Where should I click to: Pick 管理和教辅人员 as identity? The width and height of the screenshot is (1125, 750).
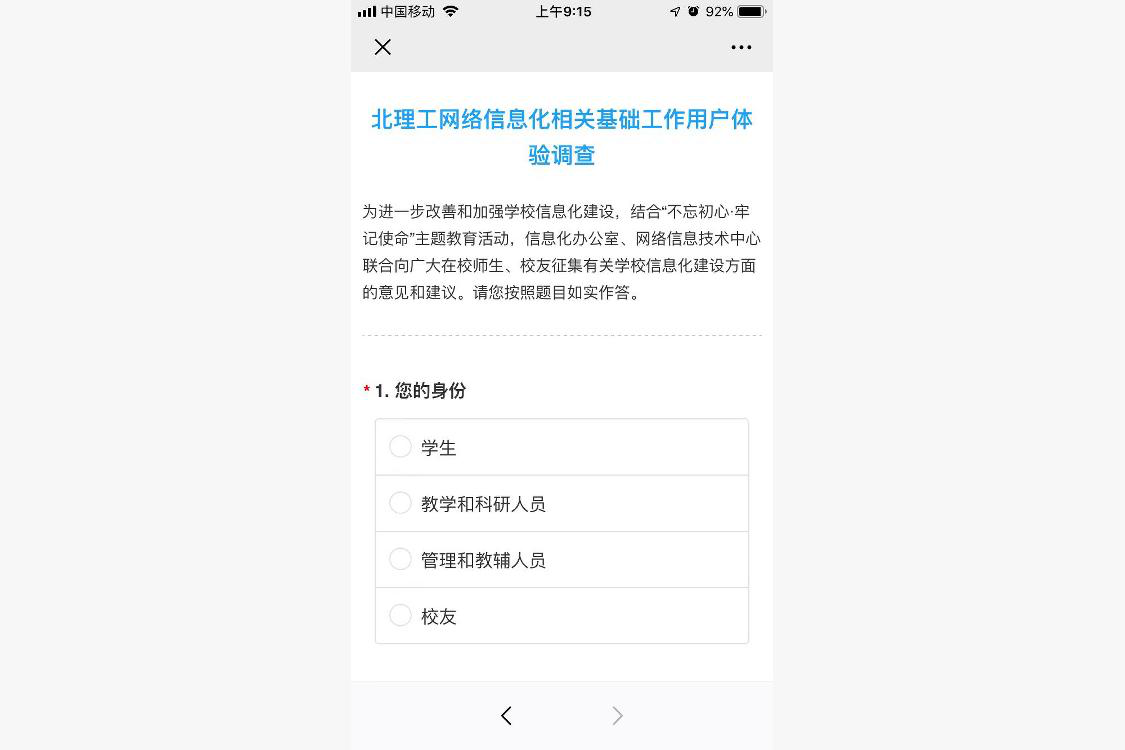pos(401,559)
